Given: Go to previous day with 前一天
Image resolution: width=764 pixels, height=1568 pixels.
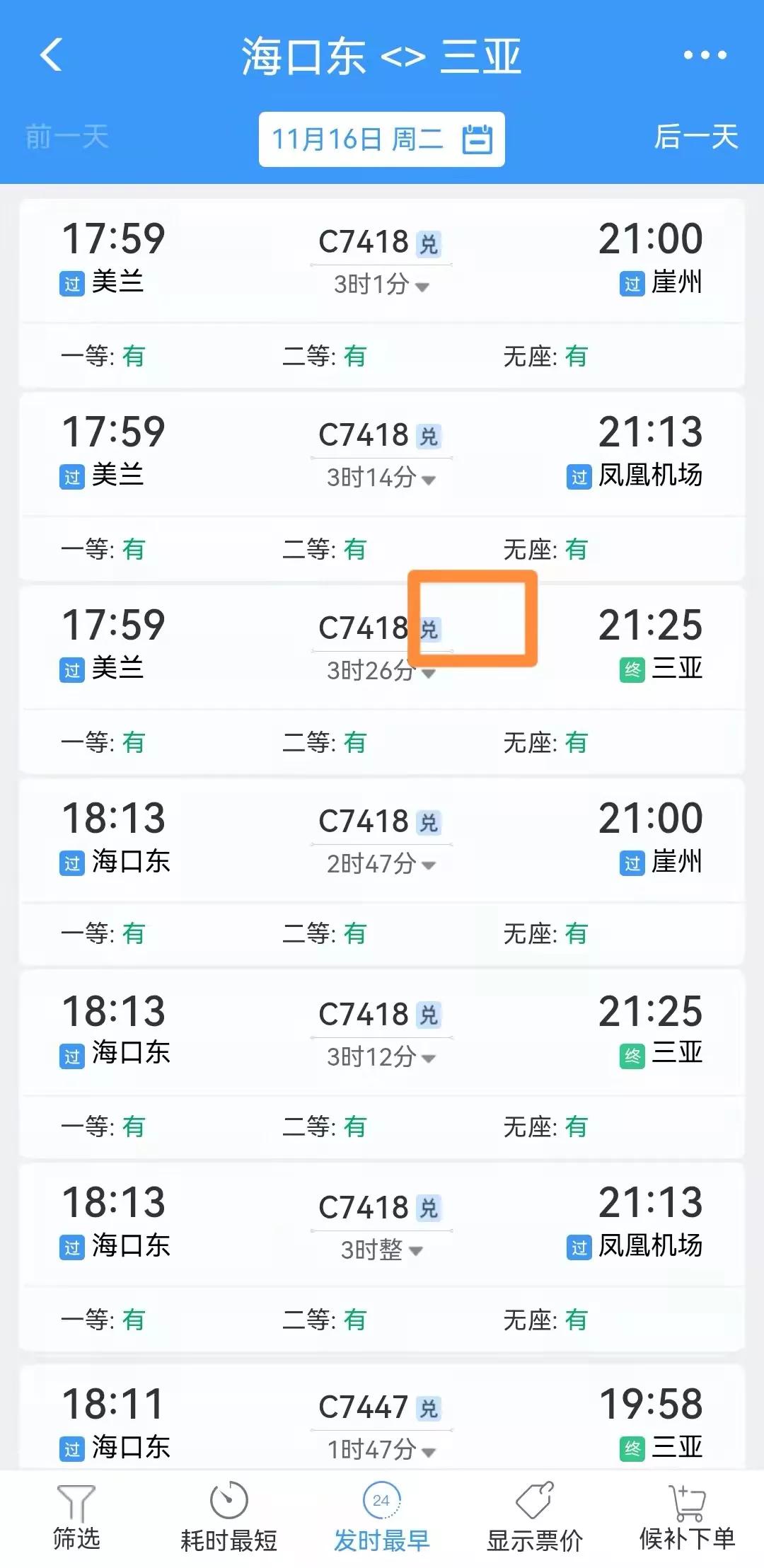Looking at the screenshot, I should coord(68,139).
